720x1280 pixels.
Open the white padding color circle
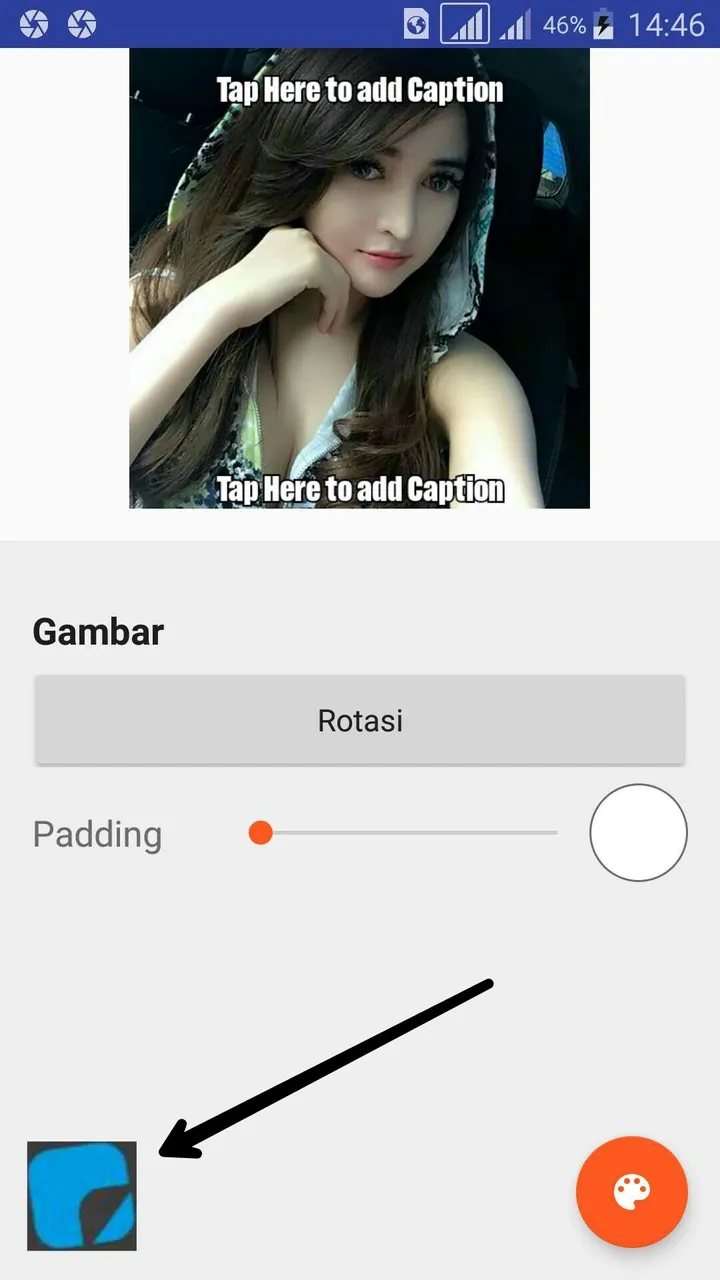pos(638,833)
